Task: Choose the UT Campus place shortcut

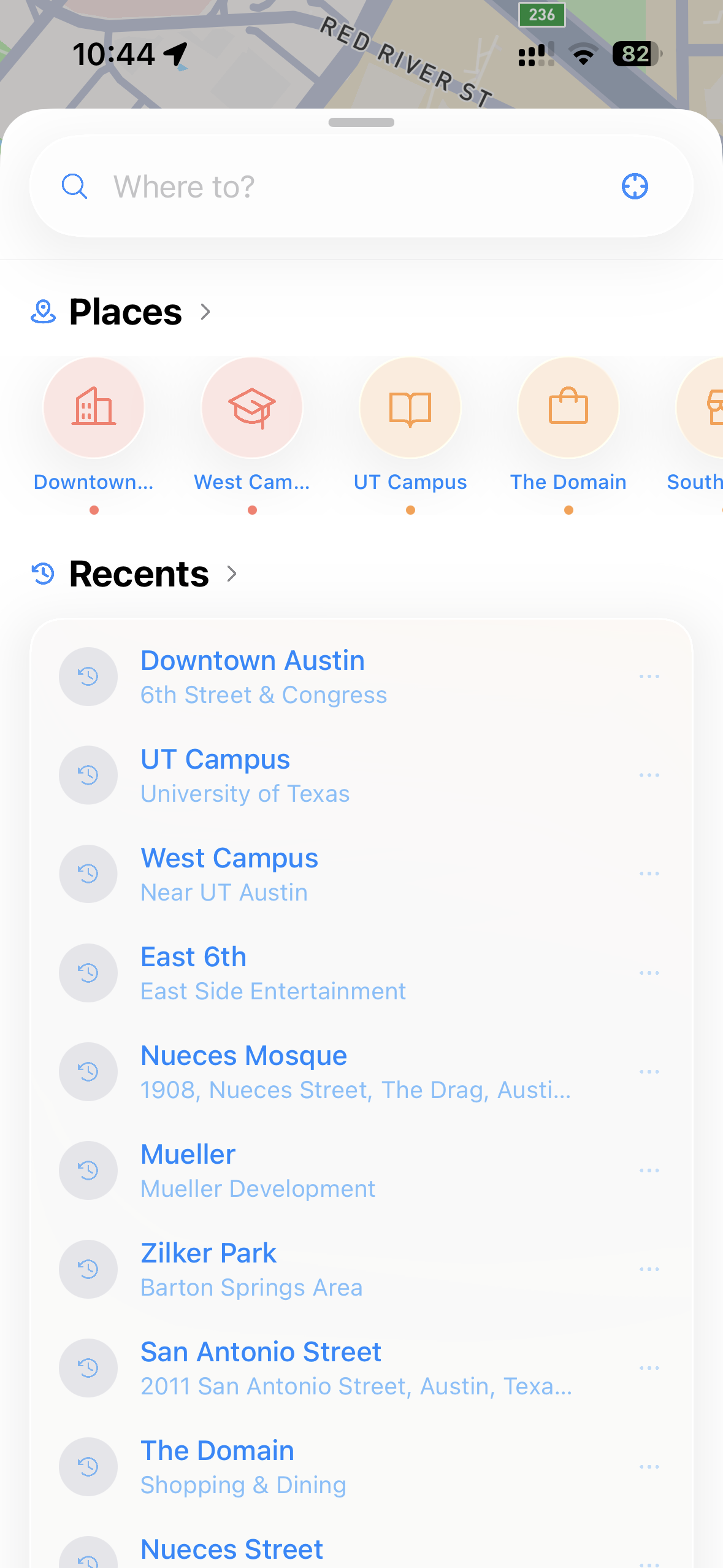Action: (410, 408)
